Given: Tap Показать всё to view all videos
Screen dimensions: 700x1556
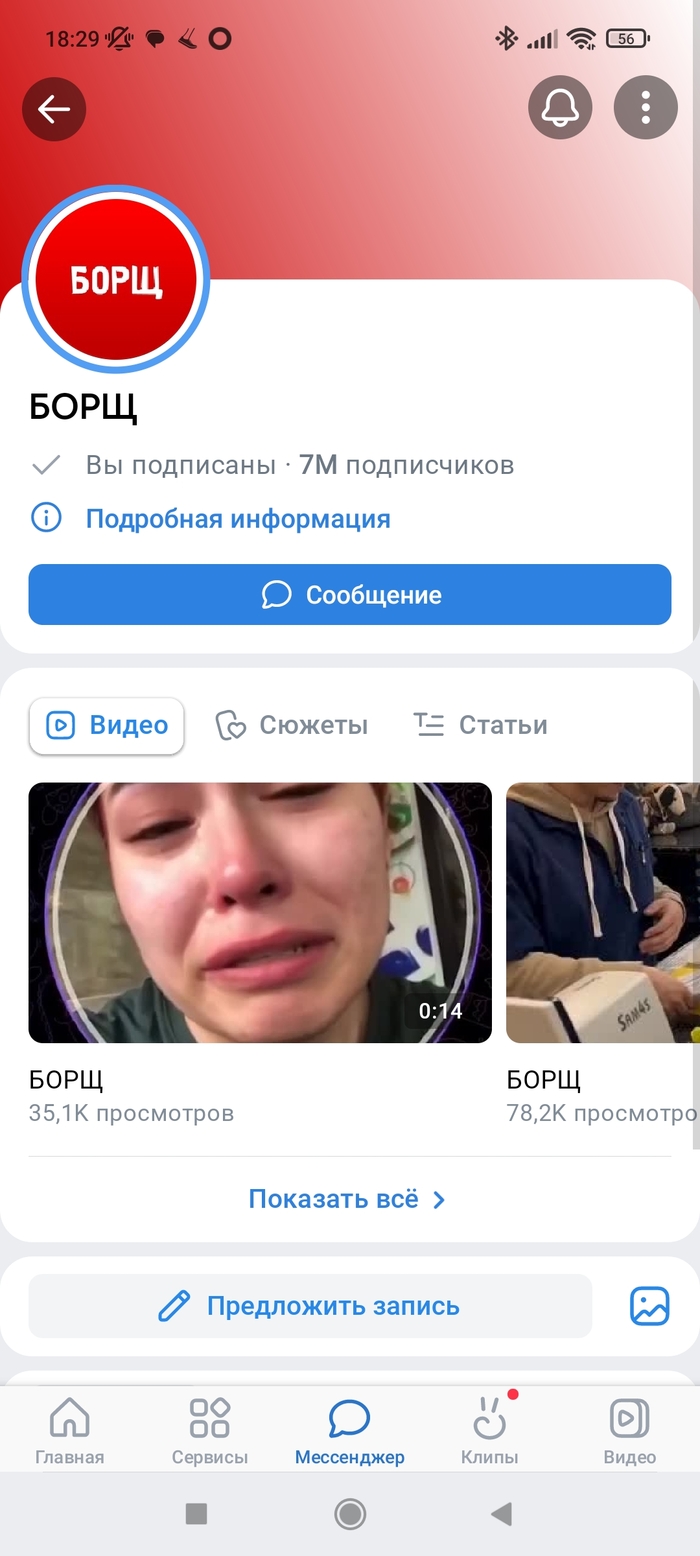Looking at the screenshot, I should [x=347, y=1199].
